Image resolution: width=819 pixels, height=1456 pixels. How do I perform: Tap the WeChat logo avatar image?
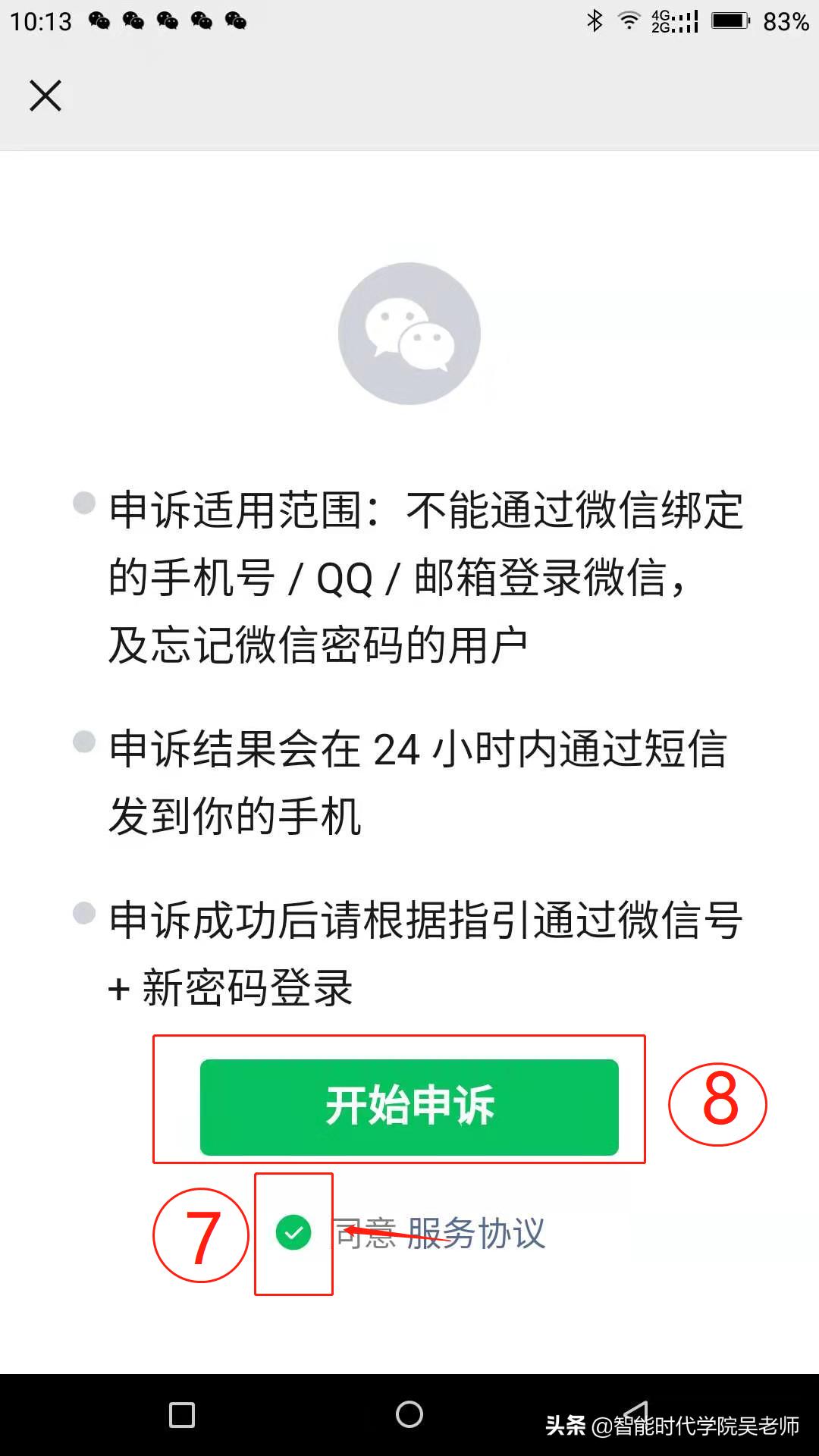[x=409, y=334]
